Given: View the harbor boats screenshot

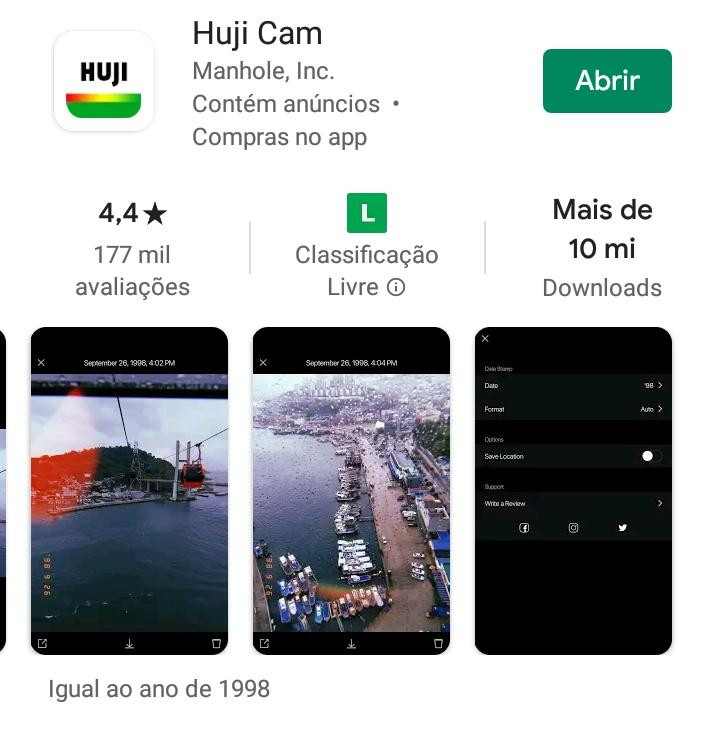Looking at the screenshot, I should click(351, 490).
